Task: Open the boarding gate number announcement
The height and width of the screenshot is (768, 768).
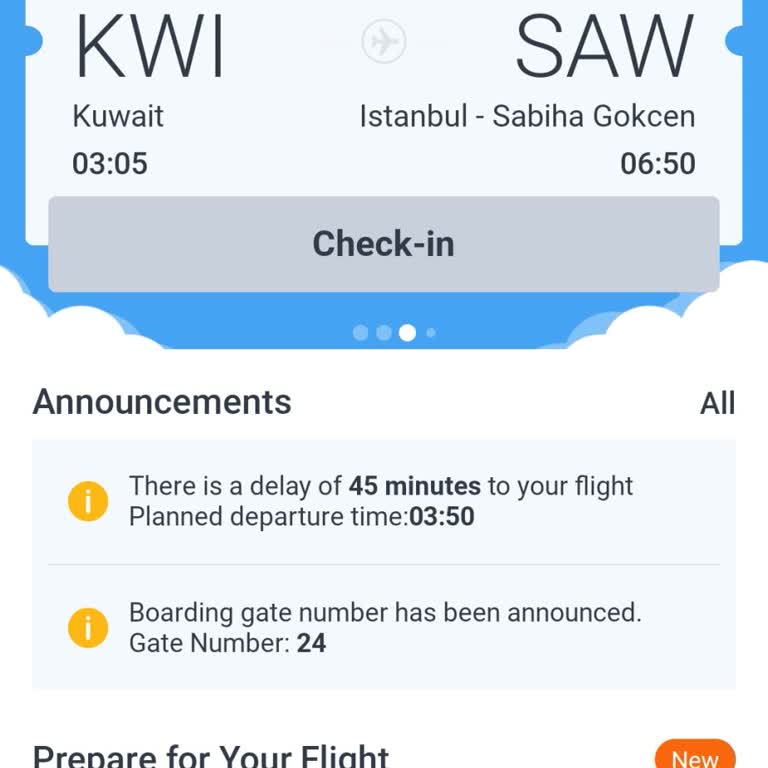Action: 383,627
